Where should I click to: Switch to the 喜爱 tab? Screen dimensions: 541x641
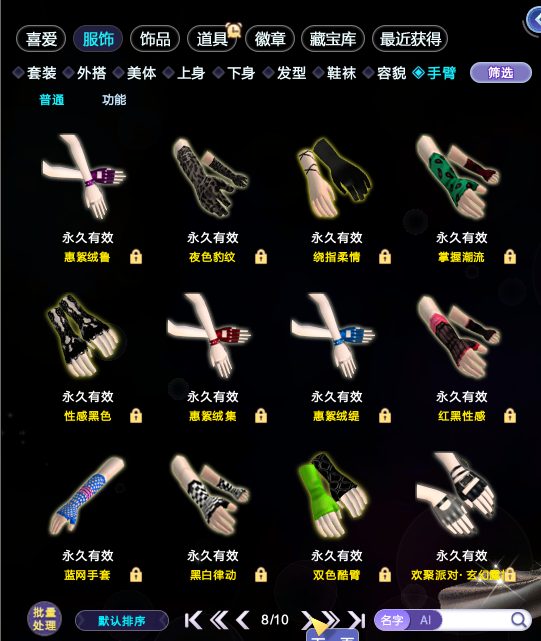(41, 39)
